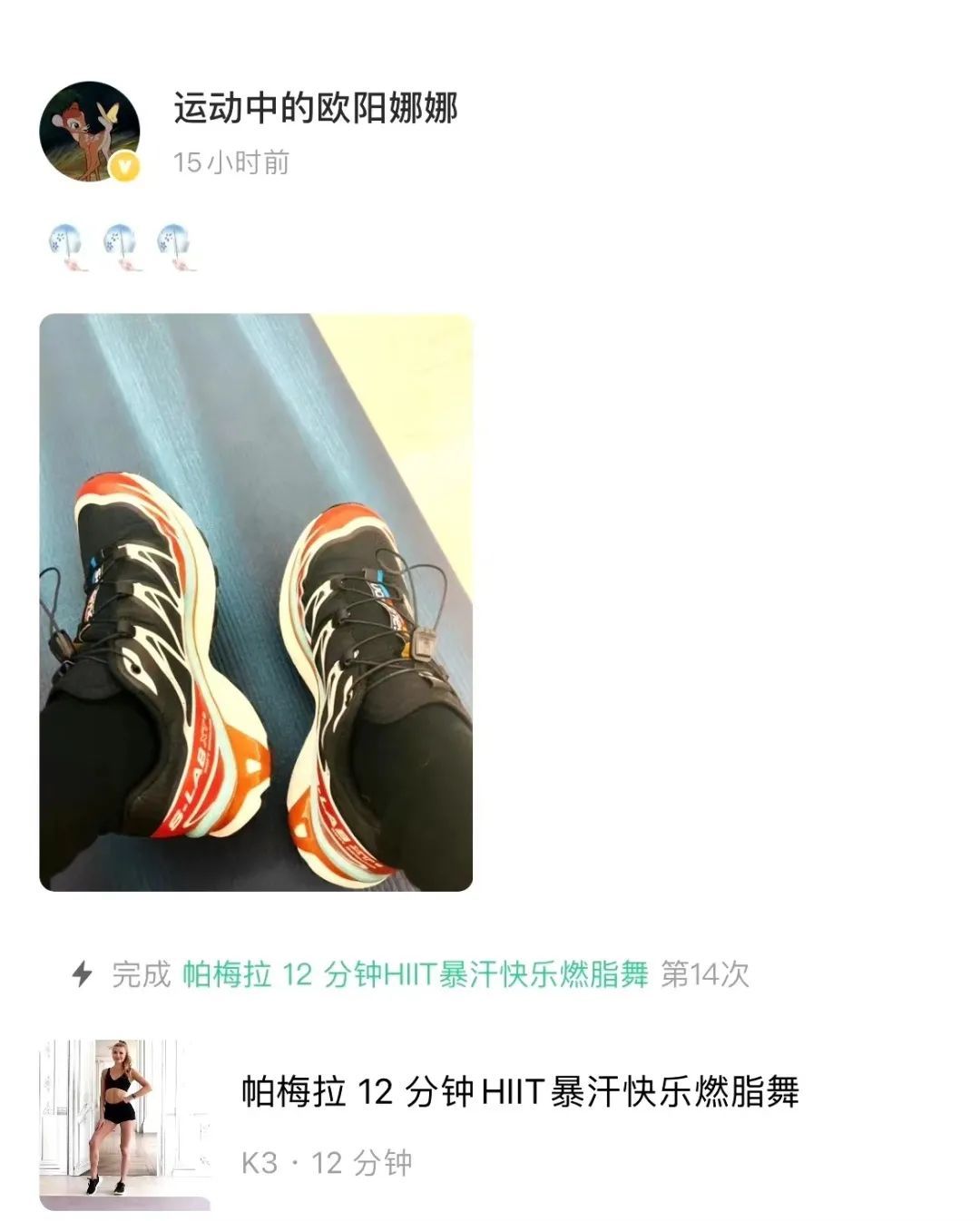Open username 运动中的欧阳娜娜 profile
This screenshot has width=980, height=1221.
[315, 108]
